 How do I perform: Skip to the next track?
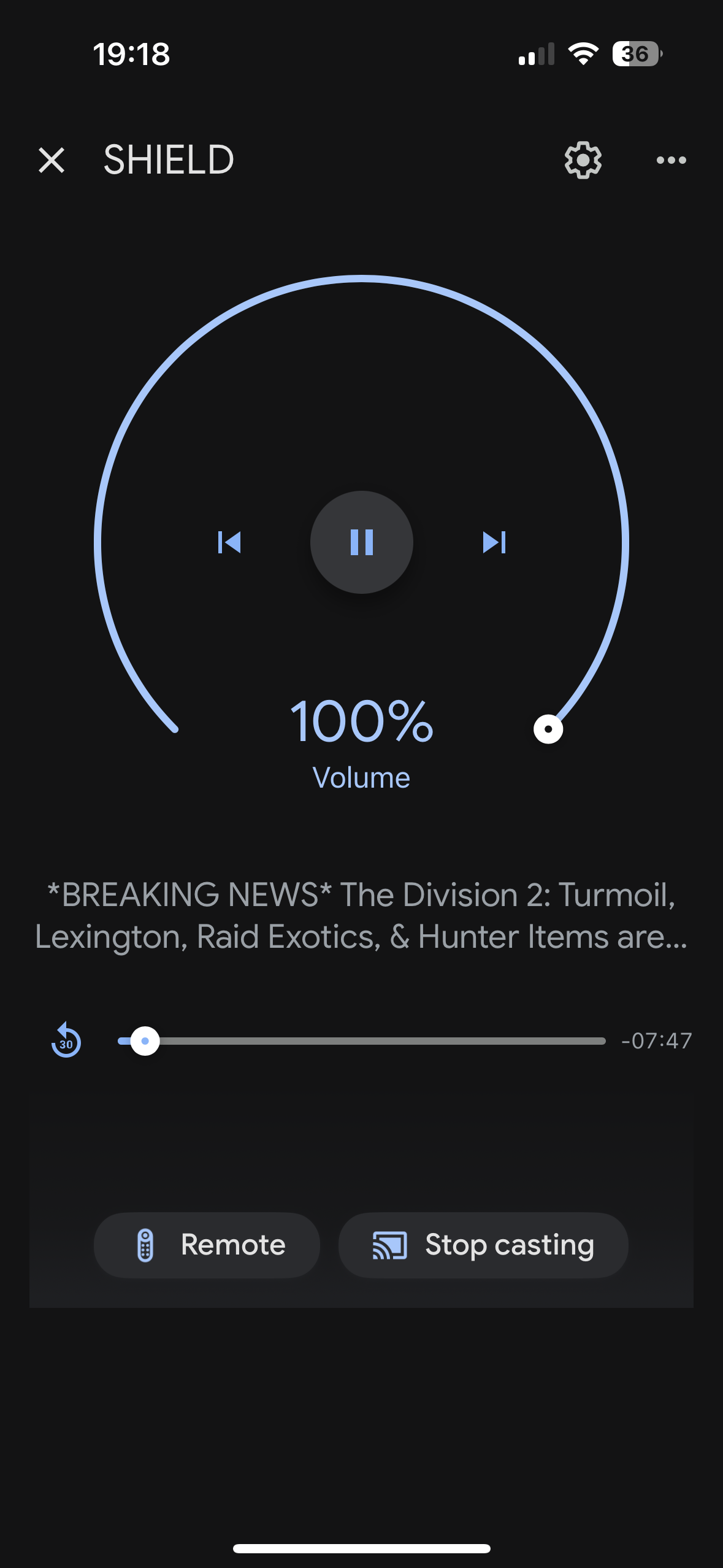494,542
